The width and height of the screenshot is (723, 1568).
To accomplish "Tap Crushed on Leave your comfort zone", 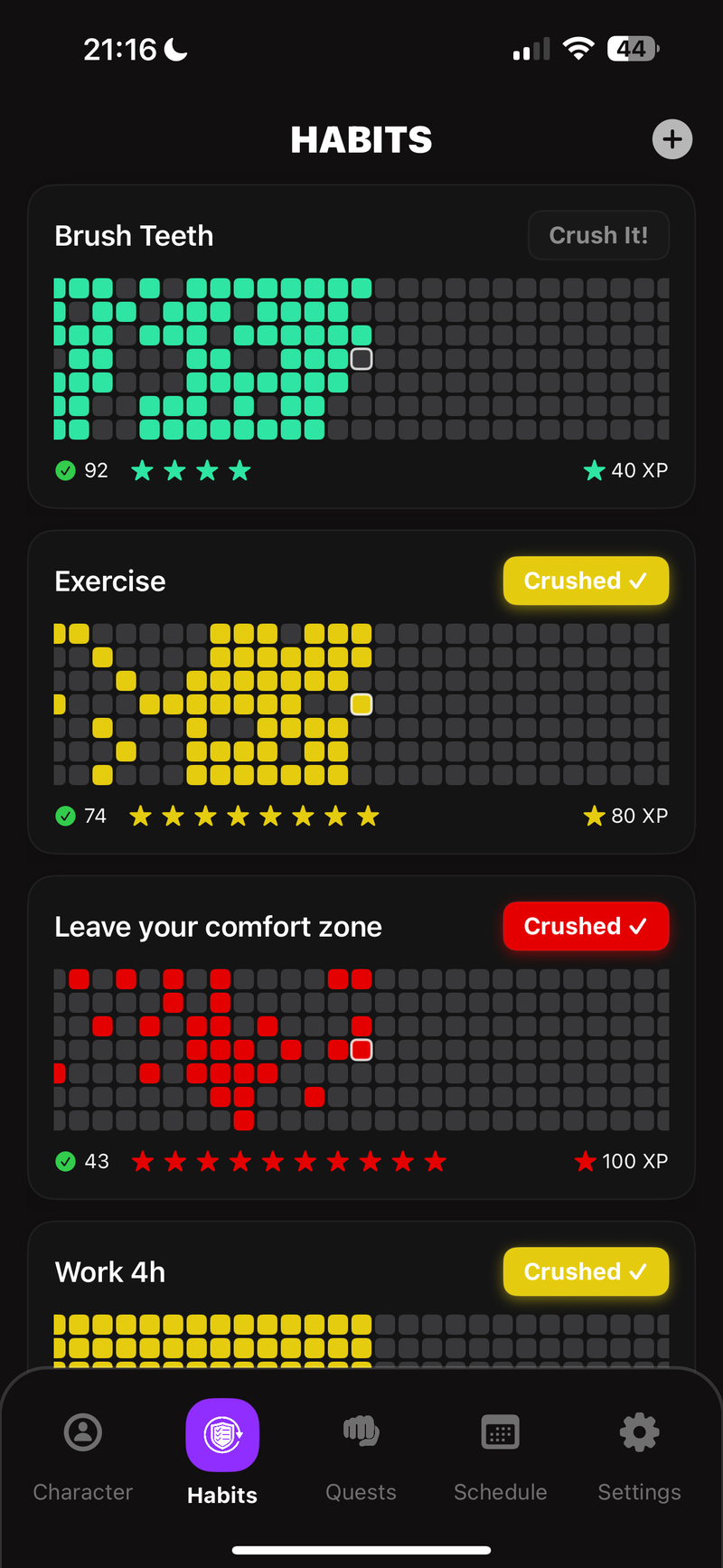I will pyautogui.click(x=586, y=926).
